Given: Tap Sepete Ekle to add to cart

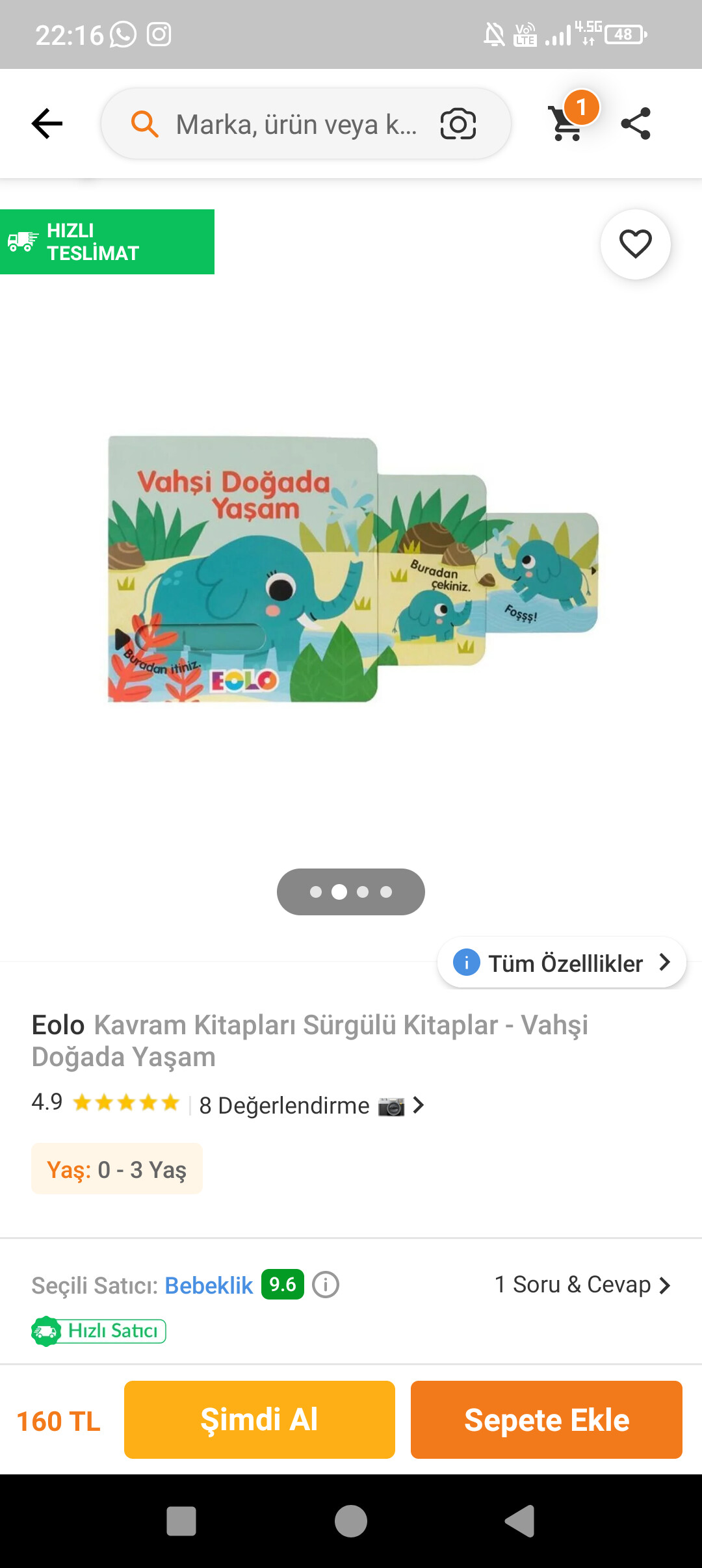Looking at the screenshot, I should point(546,1420).
